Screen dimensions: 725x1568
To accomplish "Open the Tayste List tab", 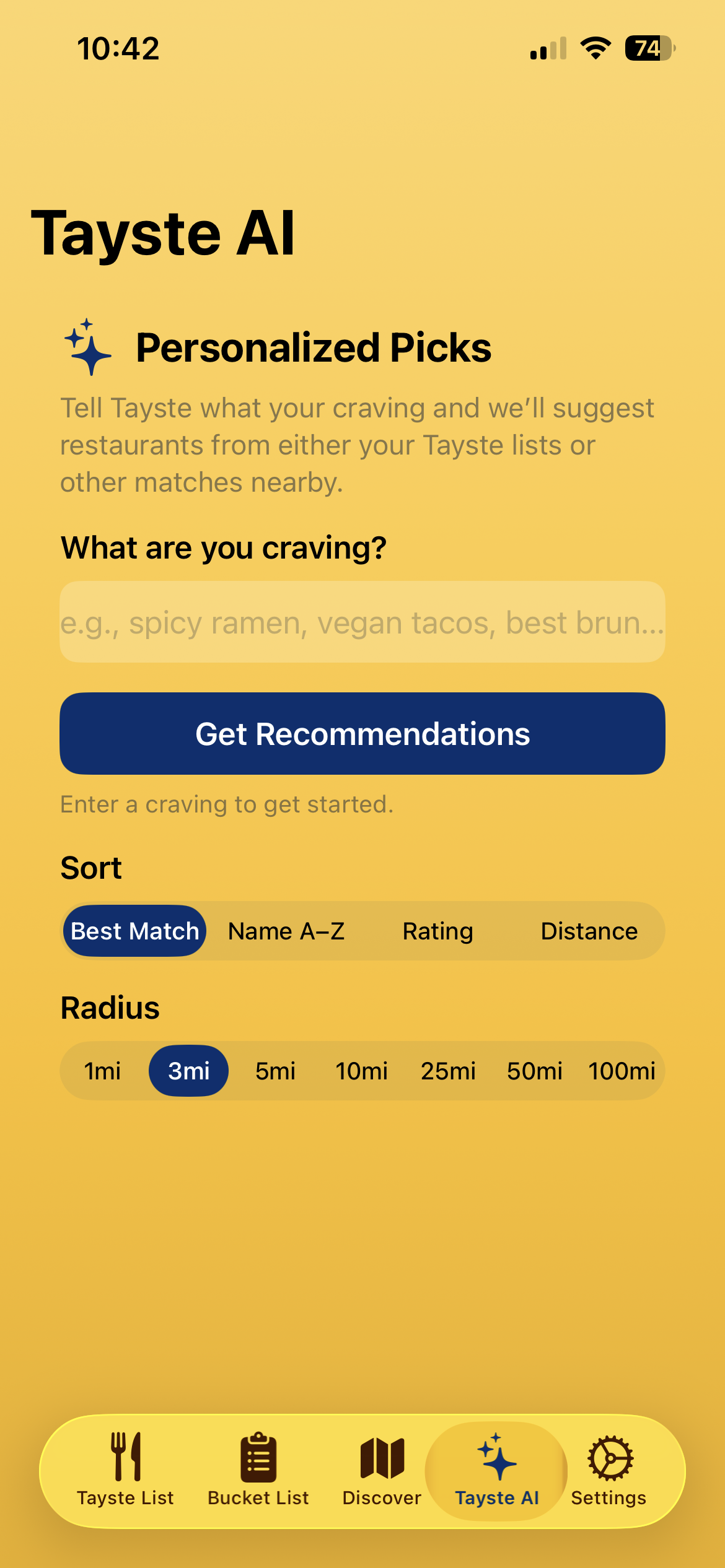I will pyautogui.click(x=125, y=1470).
